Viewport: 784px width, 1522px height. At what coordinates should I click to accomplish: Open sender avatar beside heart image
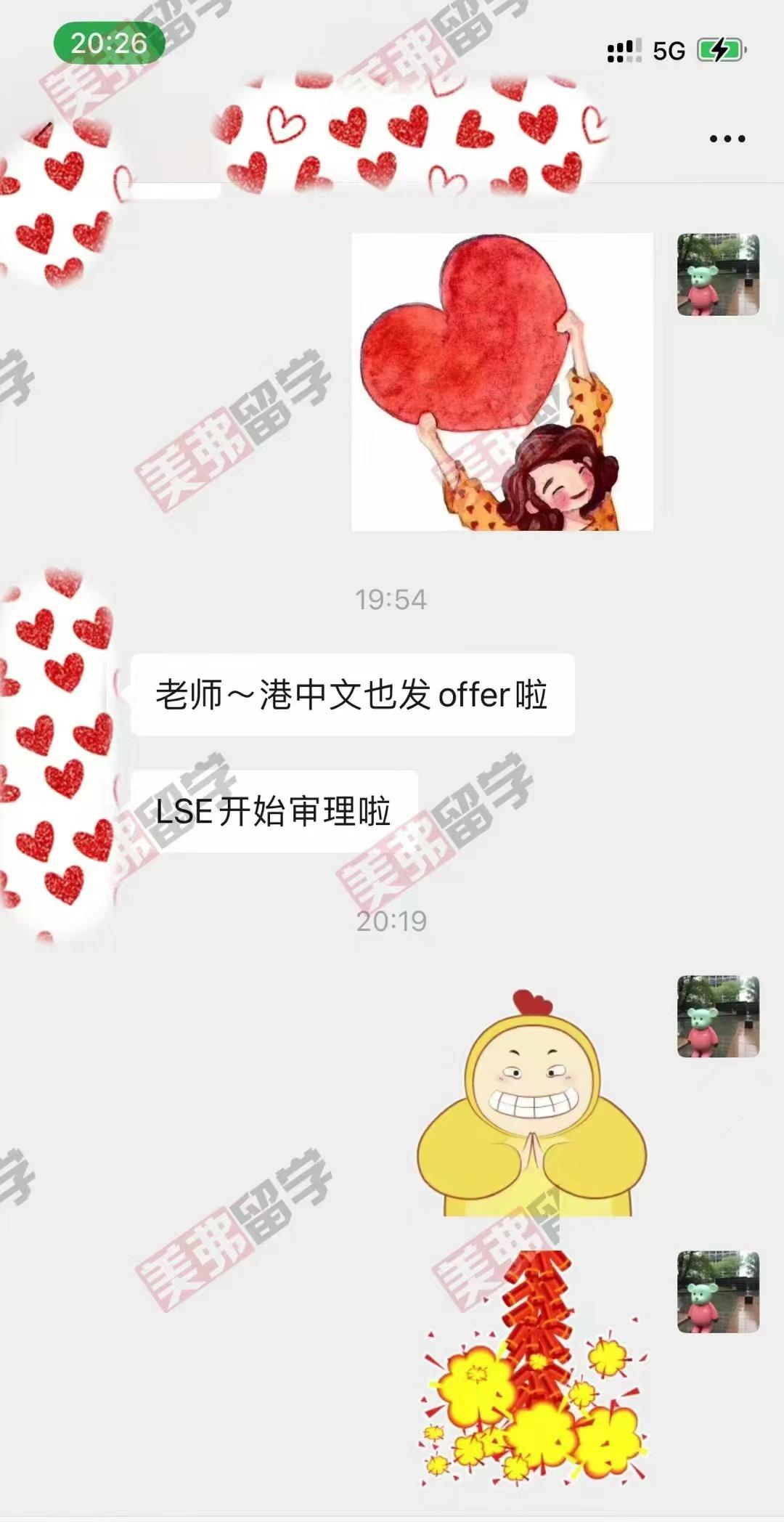(718, 274)
